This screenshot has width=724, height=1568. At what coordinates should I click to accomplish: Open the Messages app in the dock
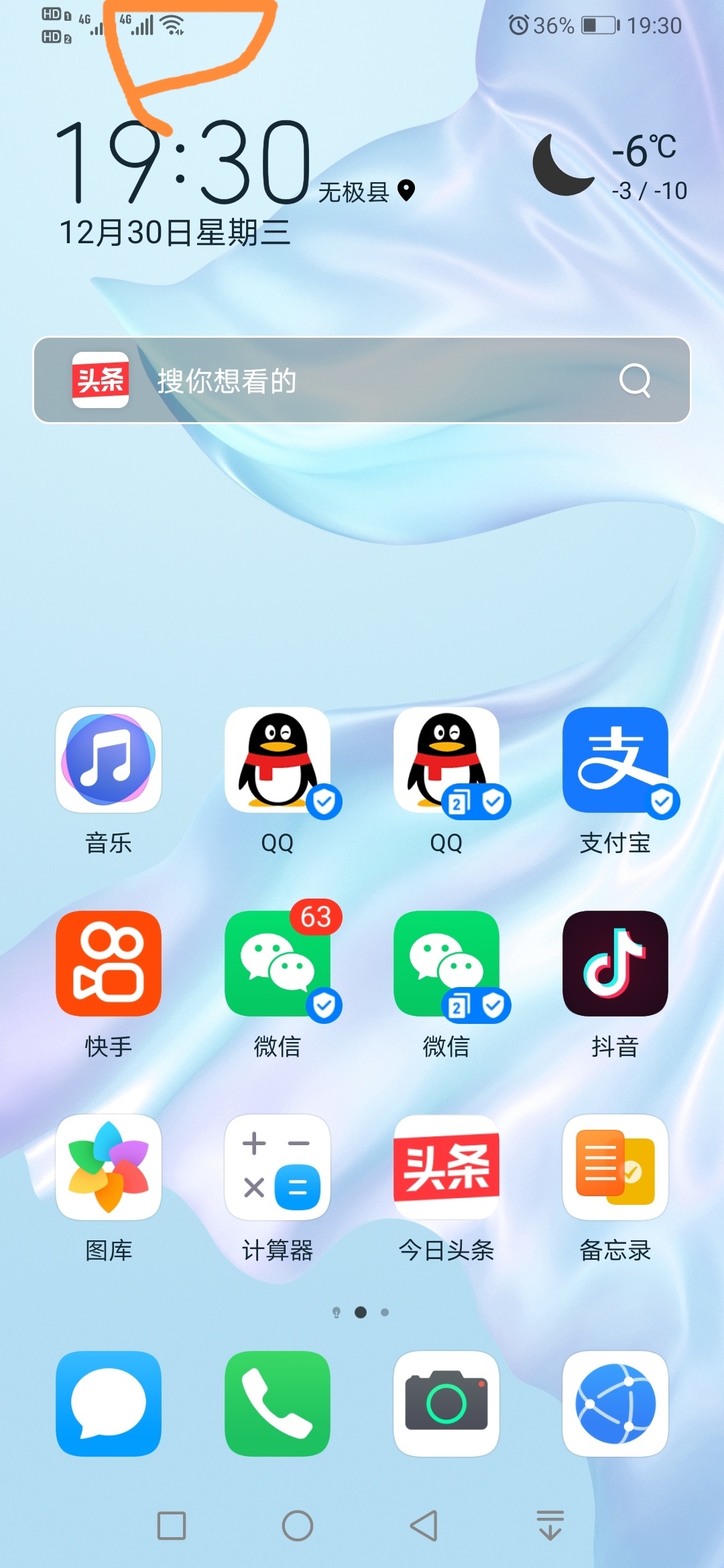pyautogui.click(x=109, y=1403)
